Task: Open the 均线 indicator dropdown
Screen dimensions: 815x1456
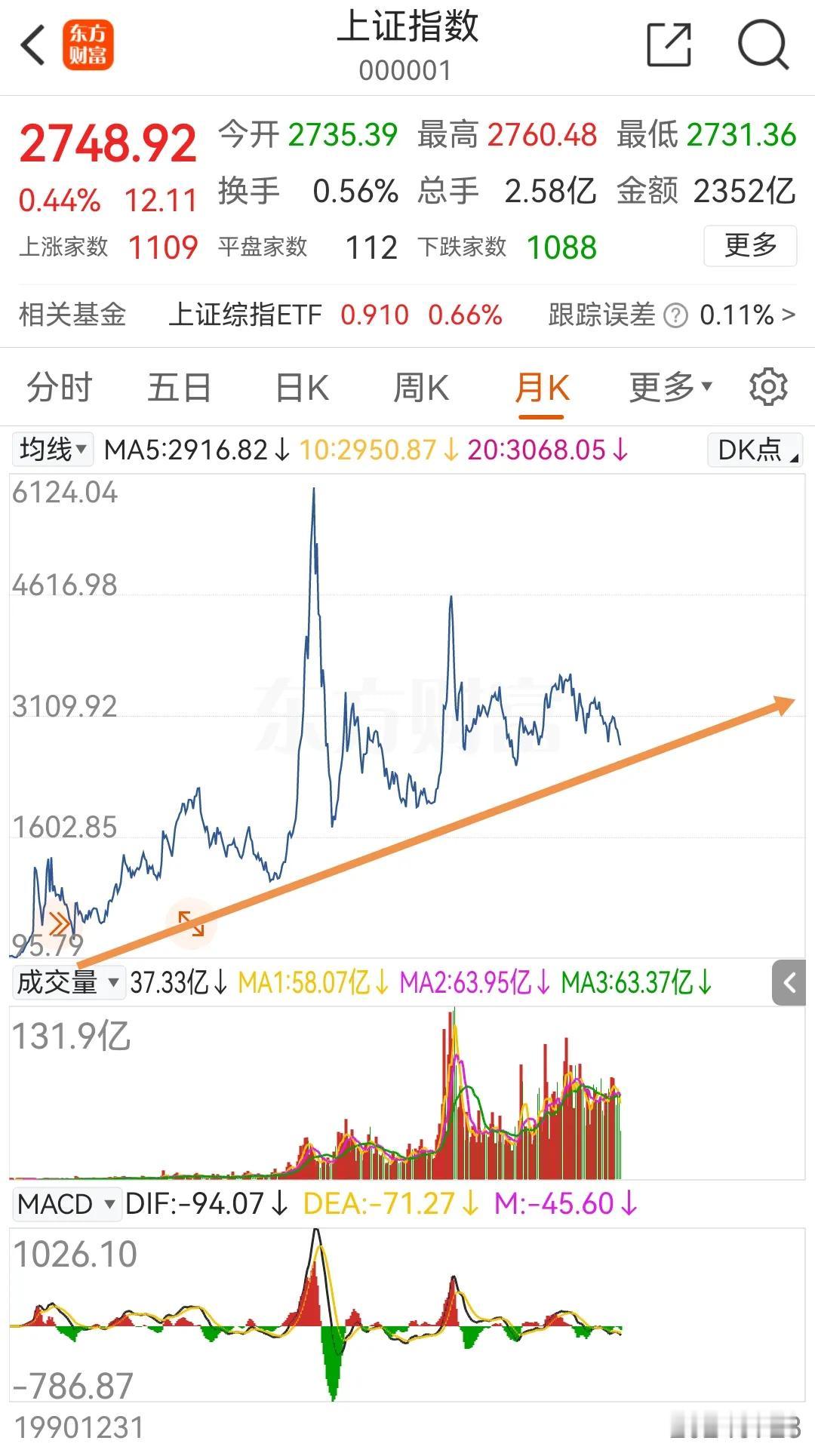Action: [53, 450]
